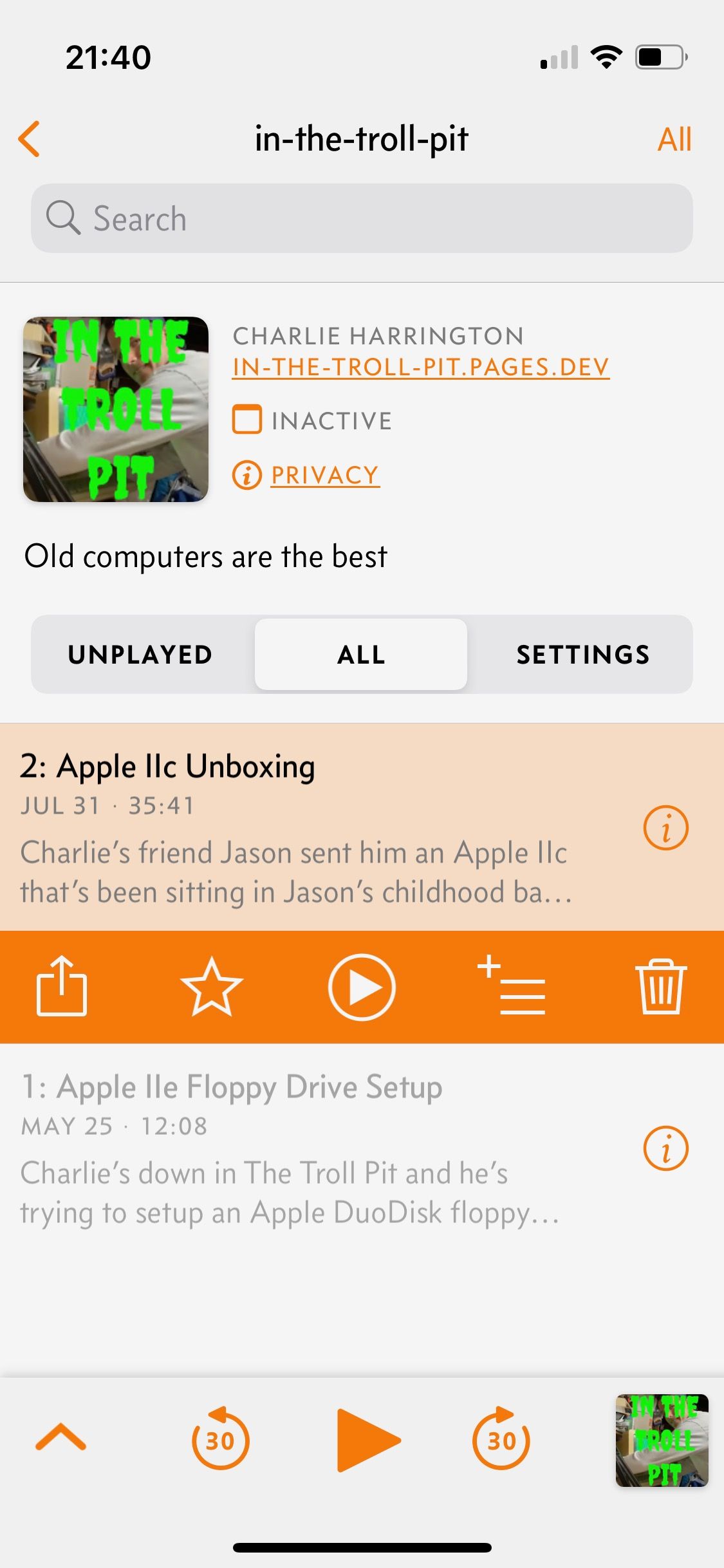Image resolution: width=724 pixels, height=1568 pixels.
Task: Select the All segment
Action: (x=361, y=654)
